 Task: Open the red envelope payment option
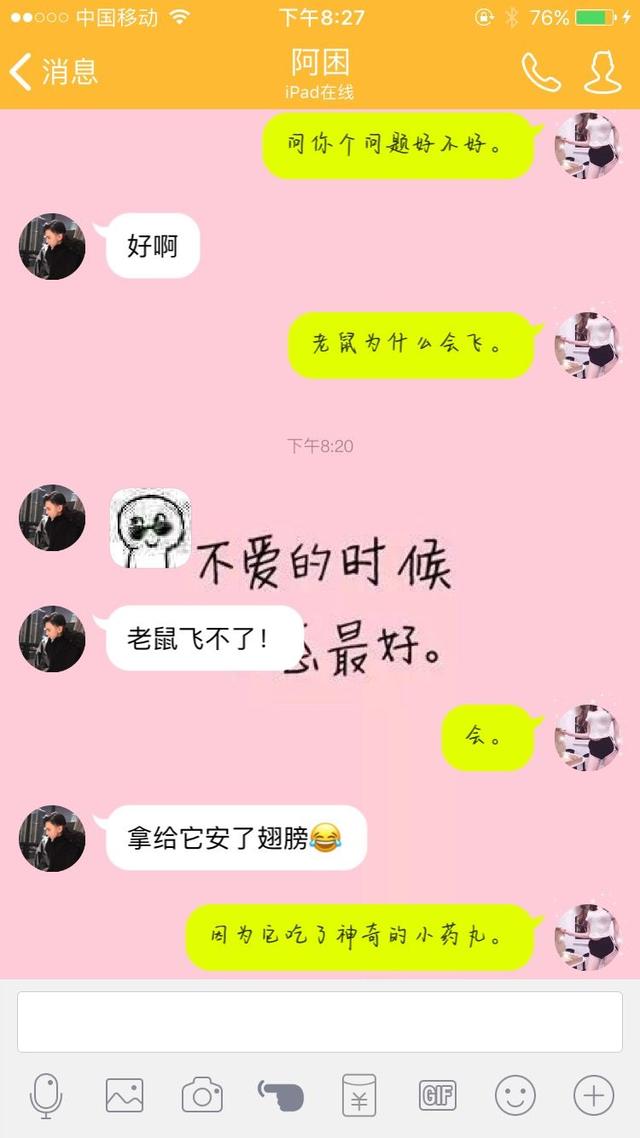click(359, 1095)
